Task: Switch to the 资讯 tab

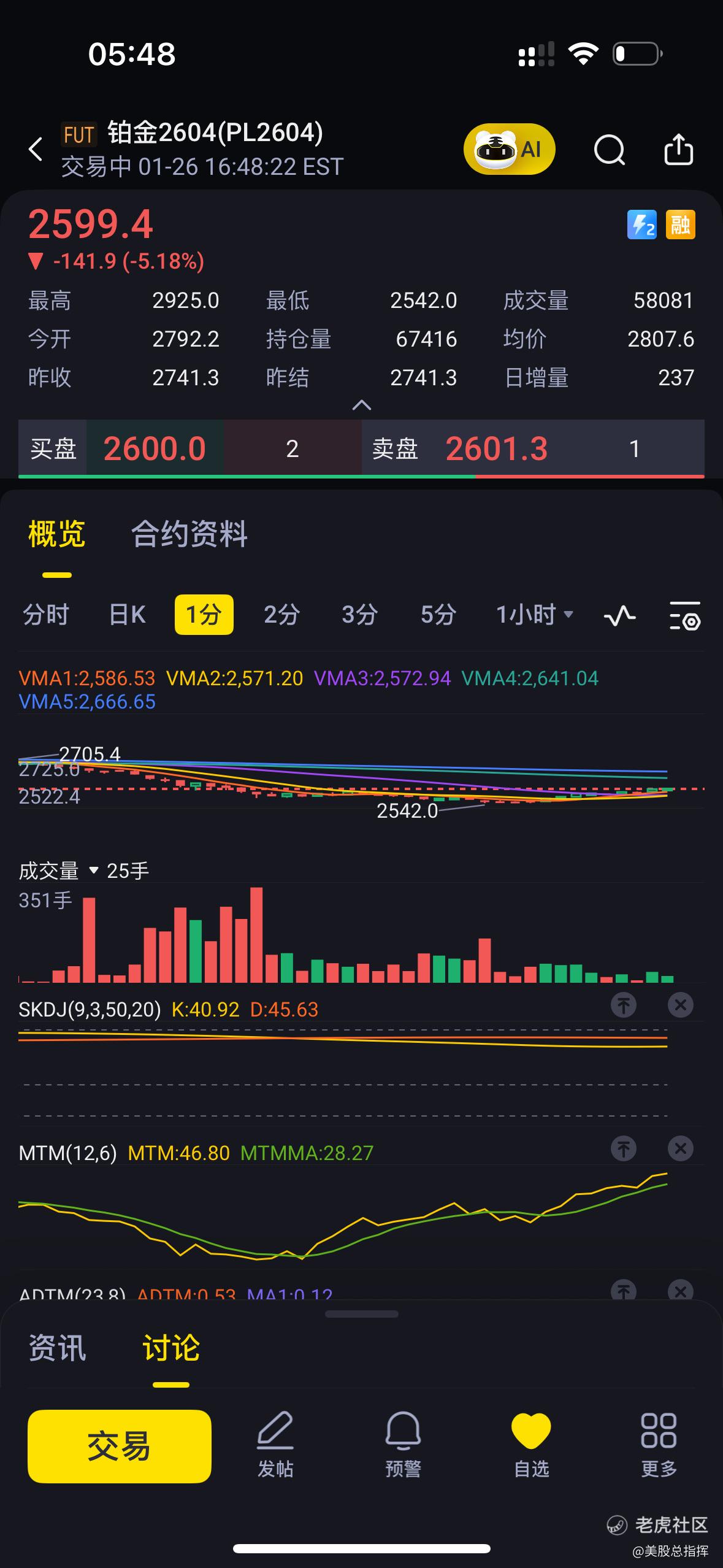Action: [x=58, y=1349]
